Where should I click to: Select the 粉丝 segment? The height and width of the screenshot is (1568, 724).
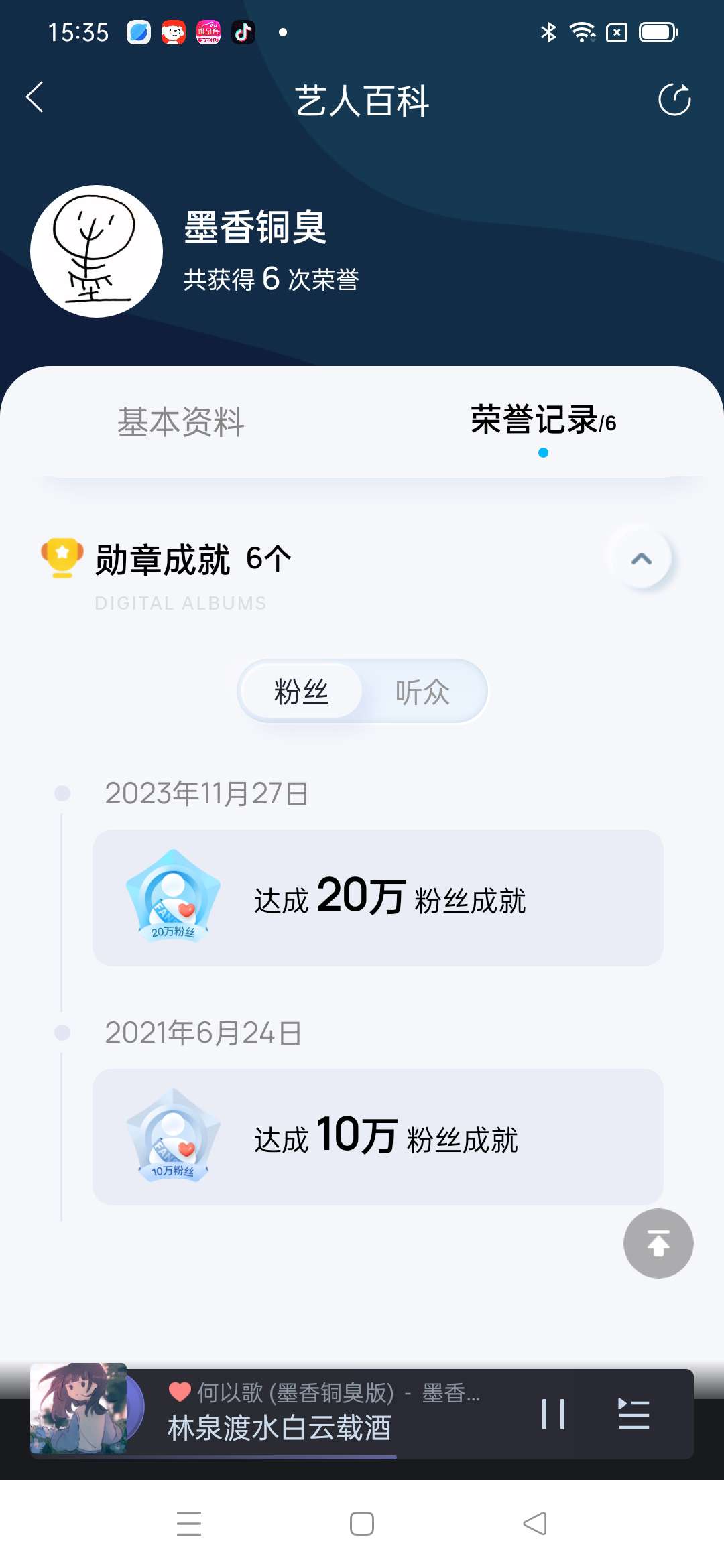click(301, 692)
